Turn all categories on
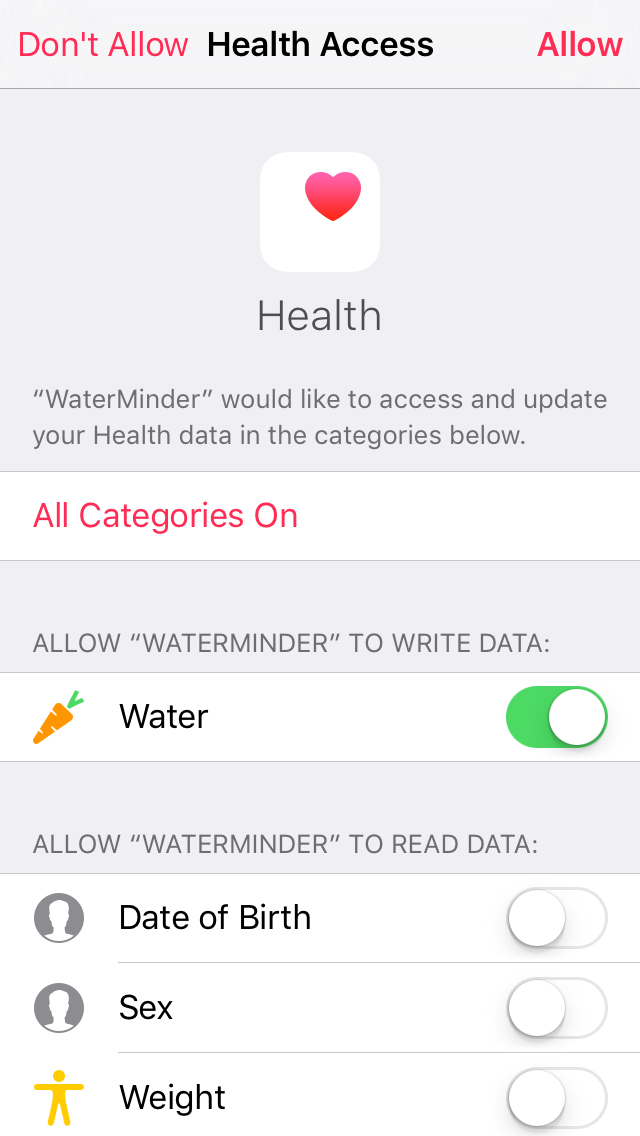The height and width of the screenshot is (1136, 640). [x=166, y=516]
